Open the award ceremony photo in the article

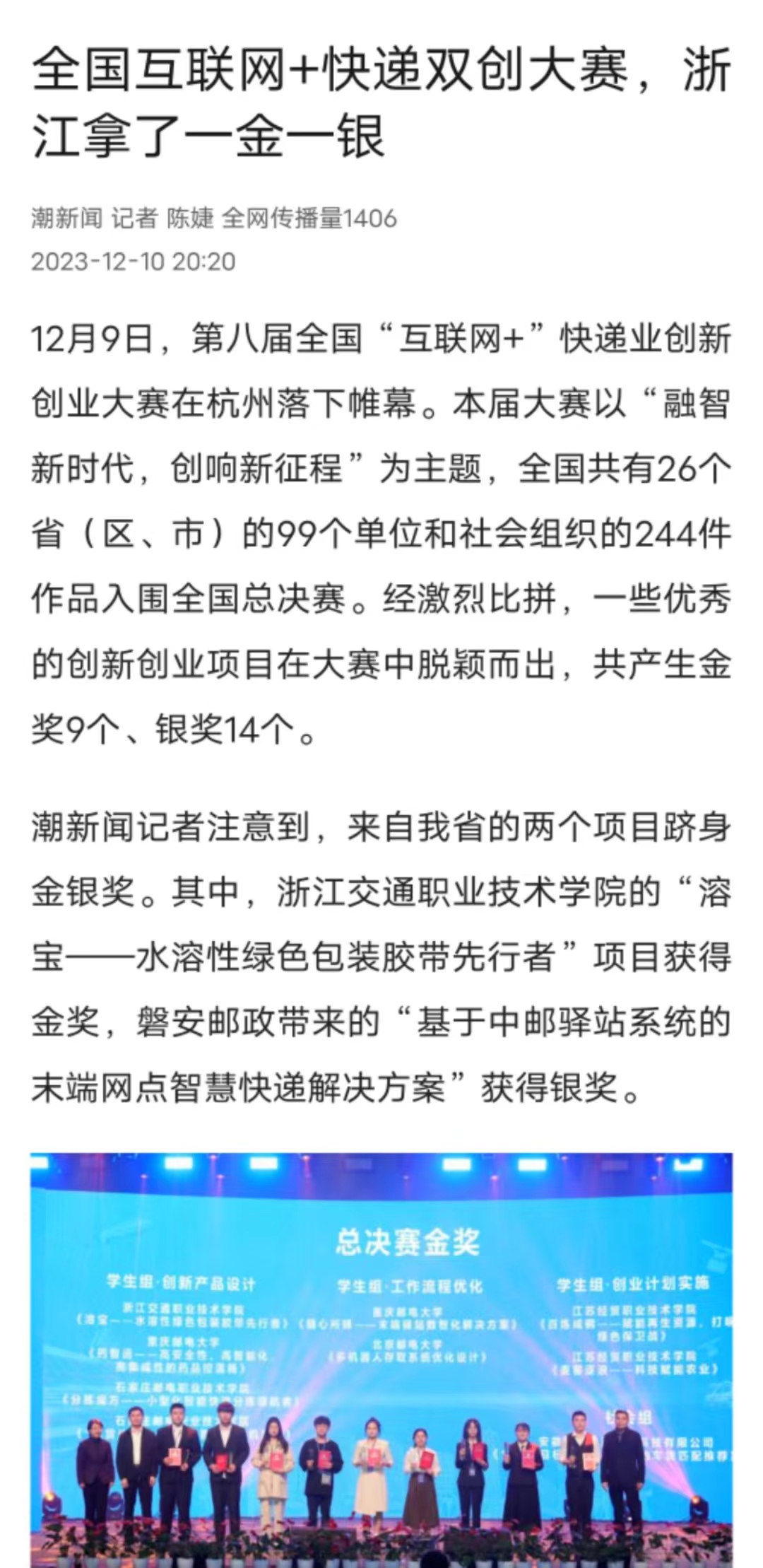(x=381, y=1360)
